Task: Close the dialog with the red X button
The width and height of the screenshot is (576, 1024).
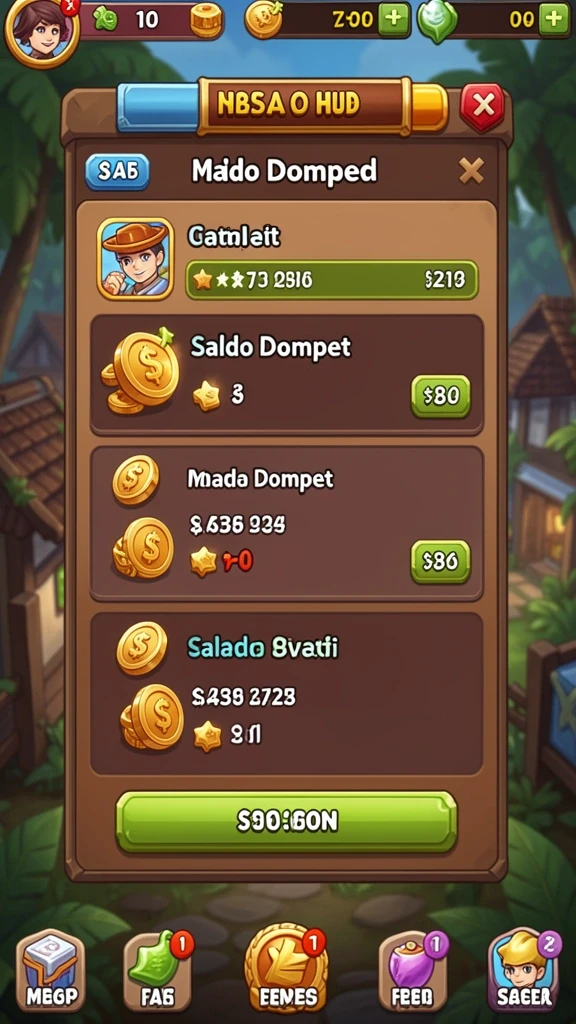Action: tap(483, 105)
